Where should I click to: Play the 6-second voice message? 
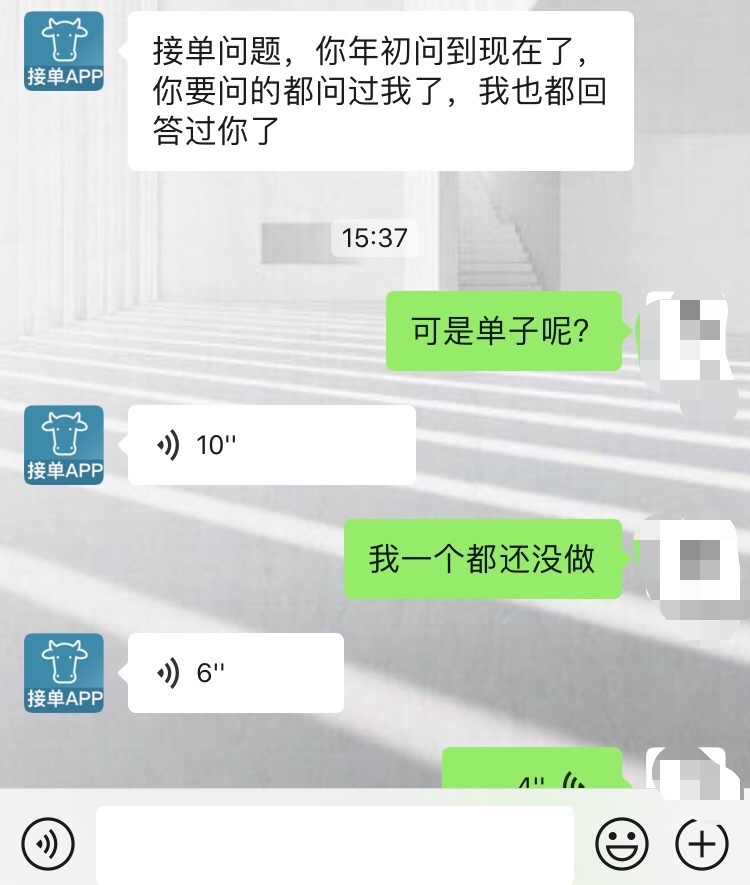click(x=236, y=673)
